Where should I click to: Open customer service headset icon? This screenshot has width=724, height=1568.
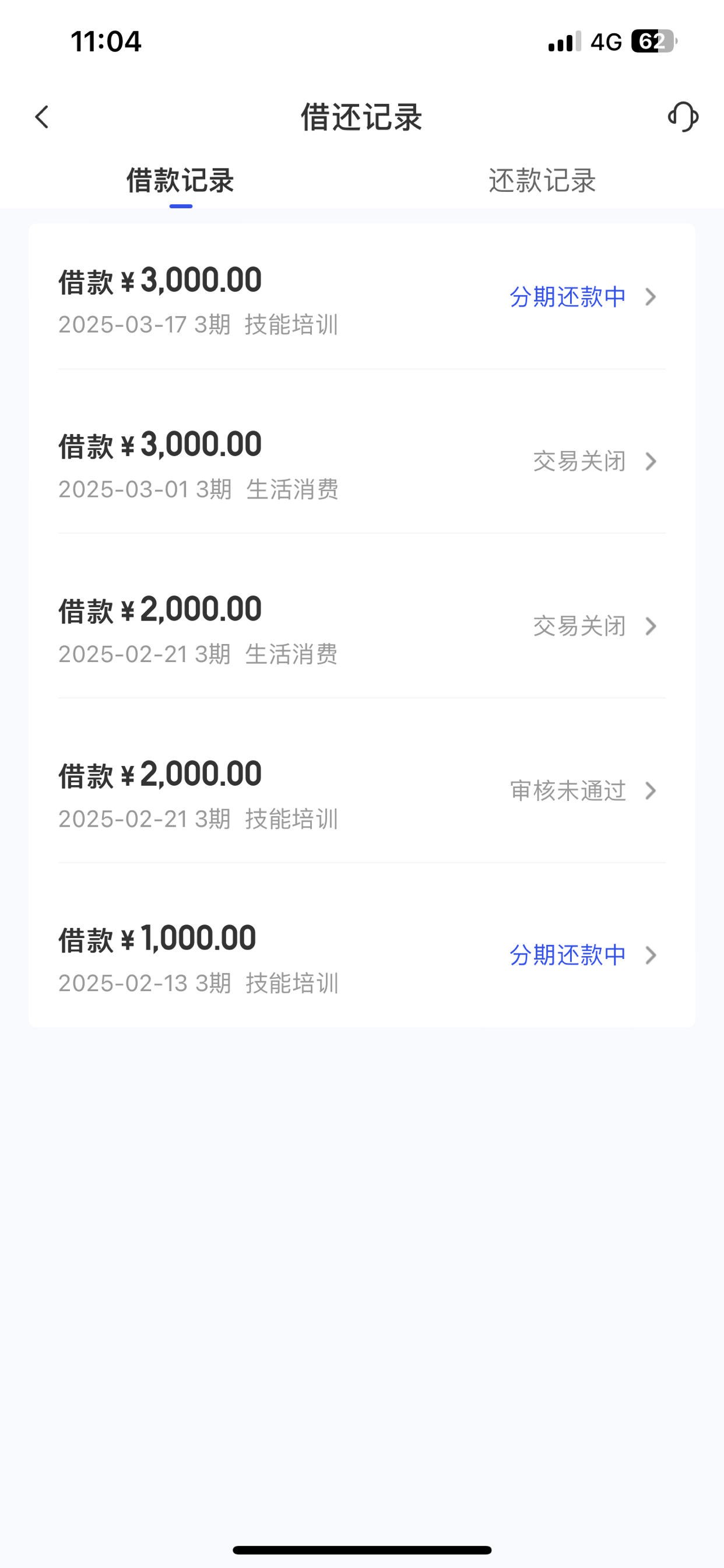click(x=683, y=116)
